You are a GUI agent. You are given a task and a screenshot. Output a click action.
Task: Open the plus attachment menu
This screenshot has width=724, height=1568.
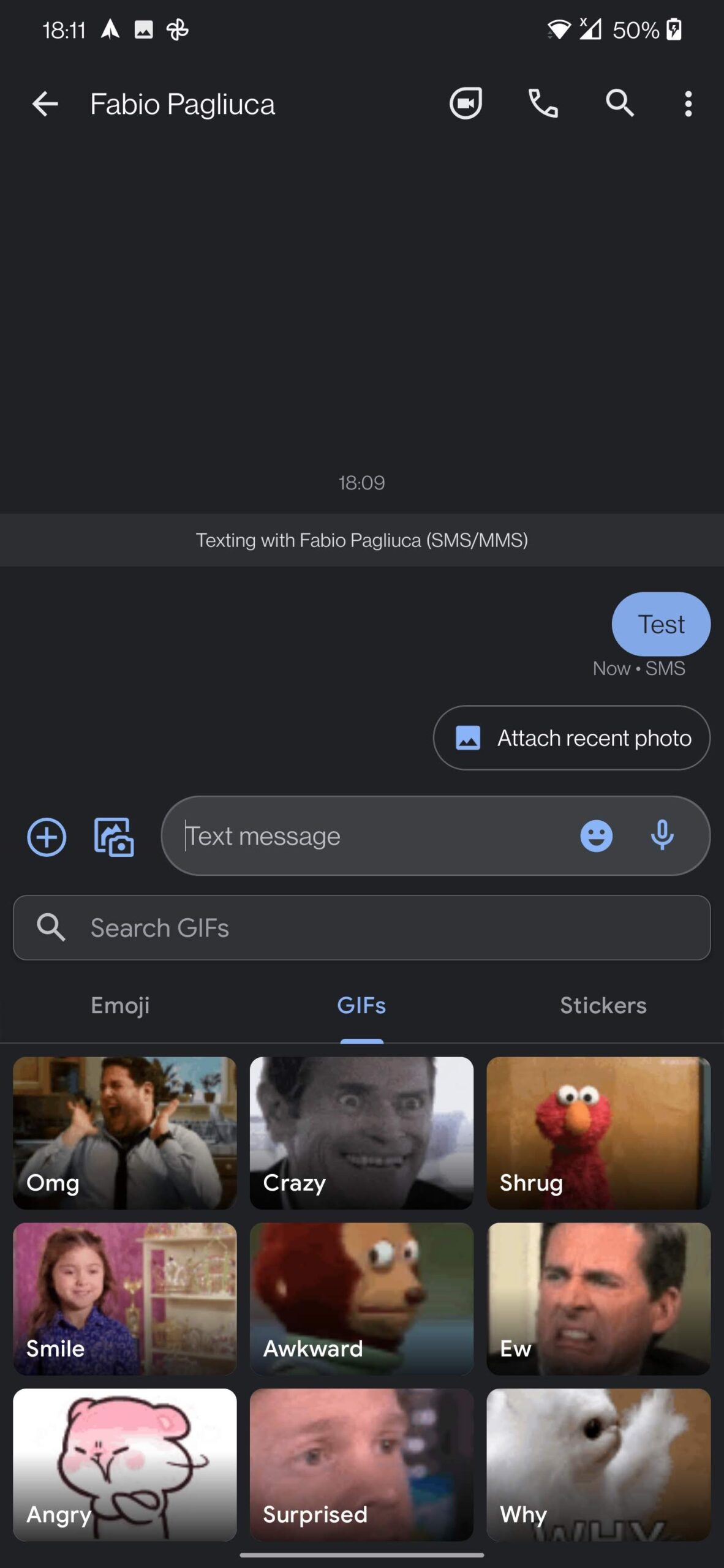(47, 837)
